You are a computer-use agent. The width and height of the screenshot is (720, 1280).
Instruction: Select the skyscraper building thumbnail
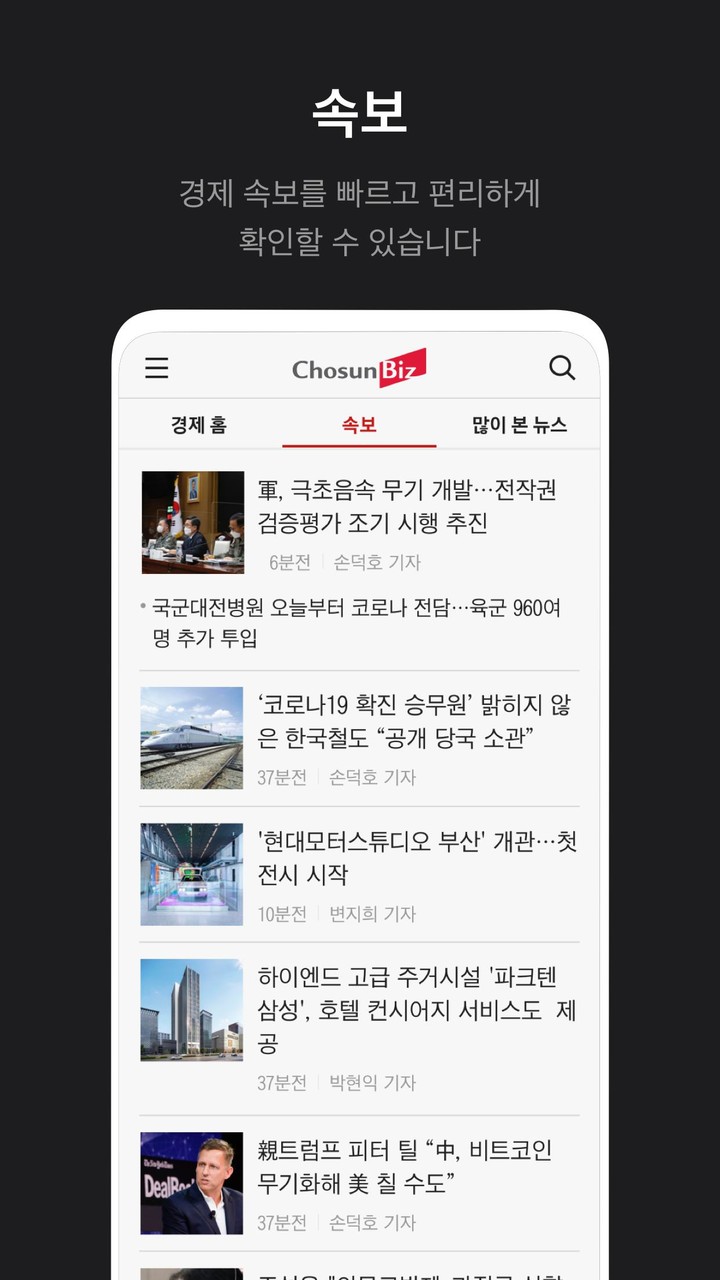point(192,1010)
